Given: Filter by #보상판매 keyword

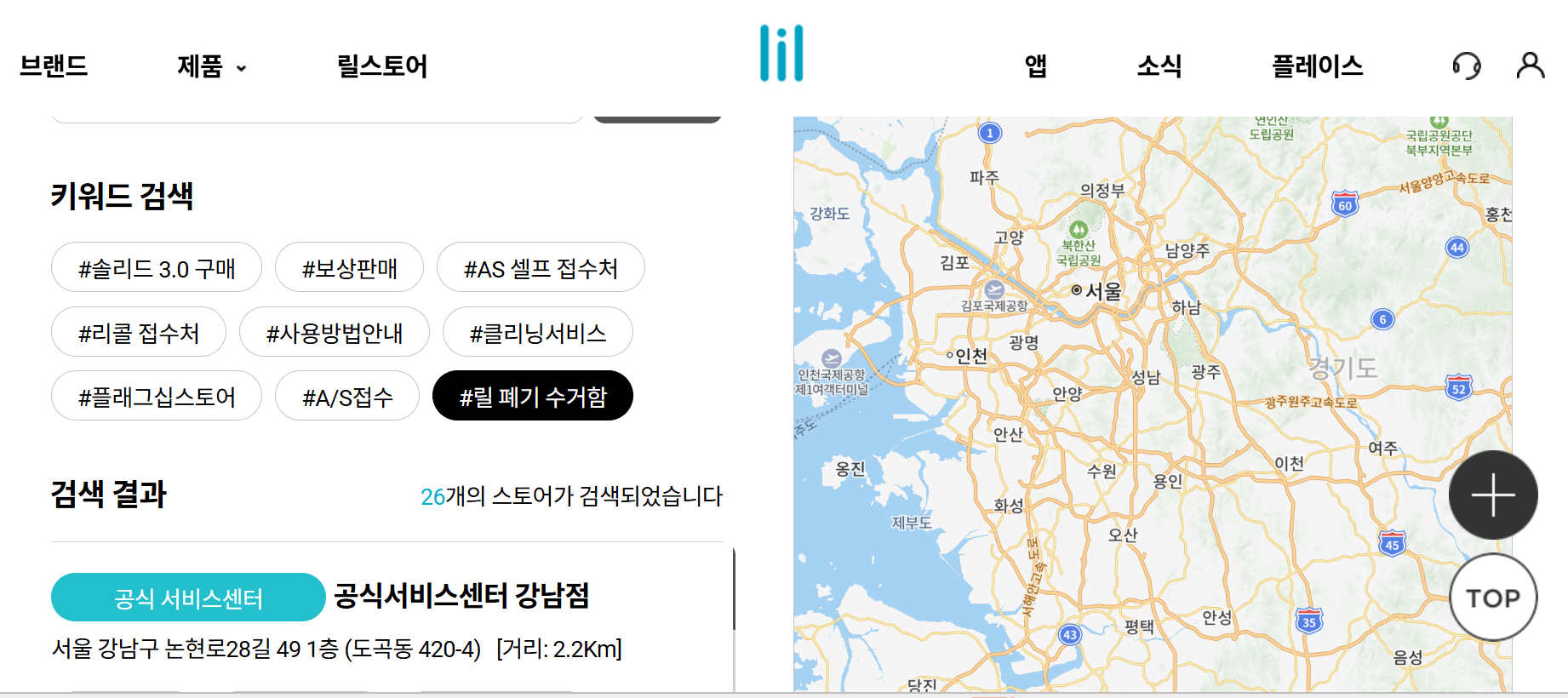Looking at the screenshot, I should coord(349,268).
